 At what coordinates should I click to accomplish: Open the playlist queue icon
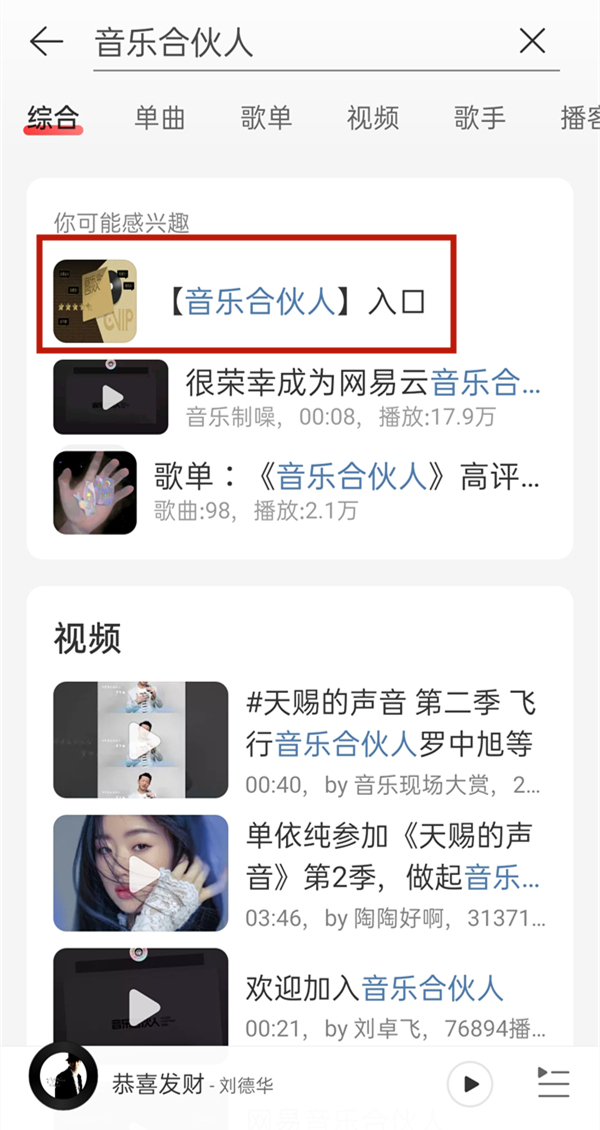click(552, 1084)
